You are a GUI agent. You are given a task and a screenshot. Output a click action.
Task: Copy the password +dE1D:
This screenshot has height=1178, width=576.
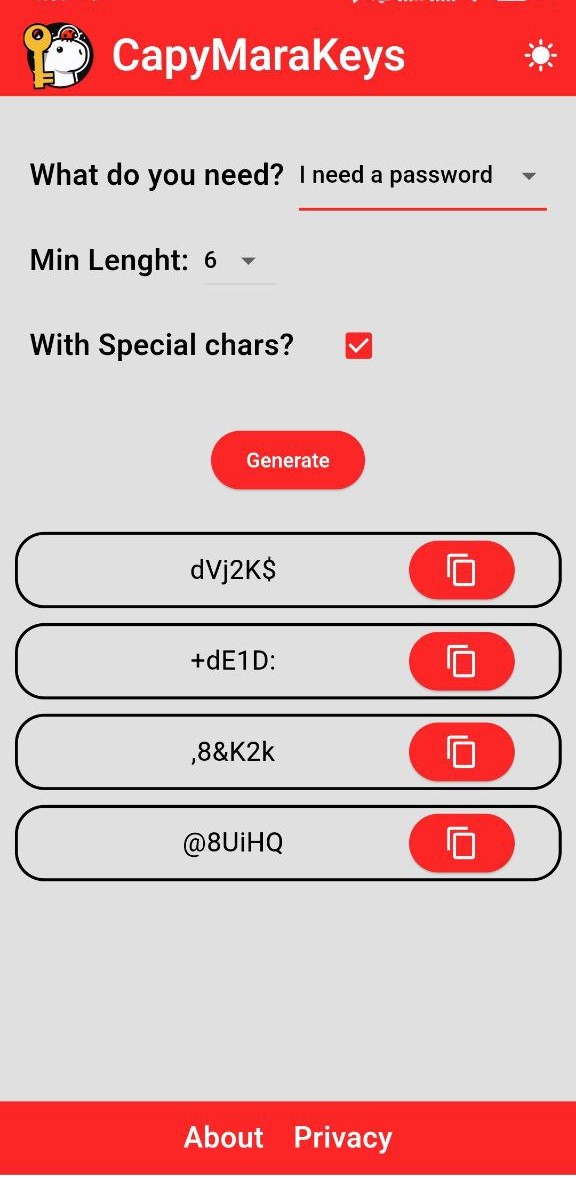coord(461,661)
